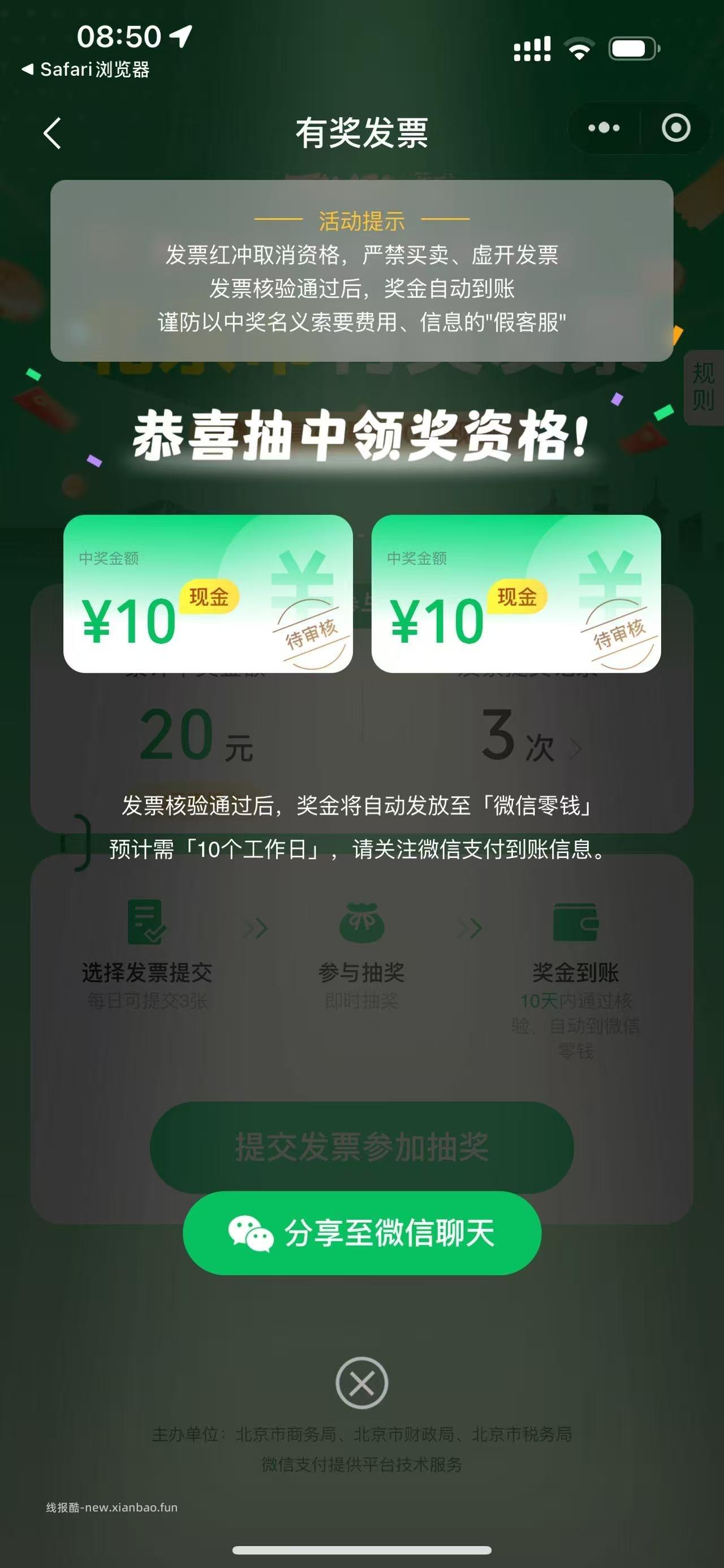
Task: Tap the location arrow in the status bar
Action: tap(180, 37)
